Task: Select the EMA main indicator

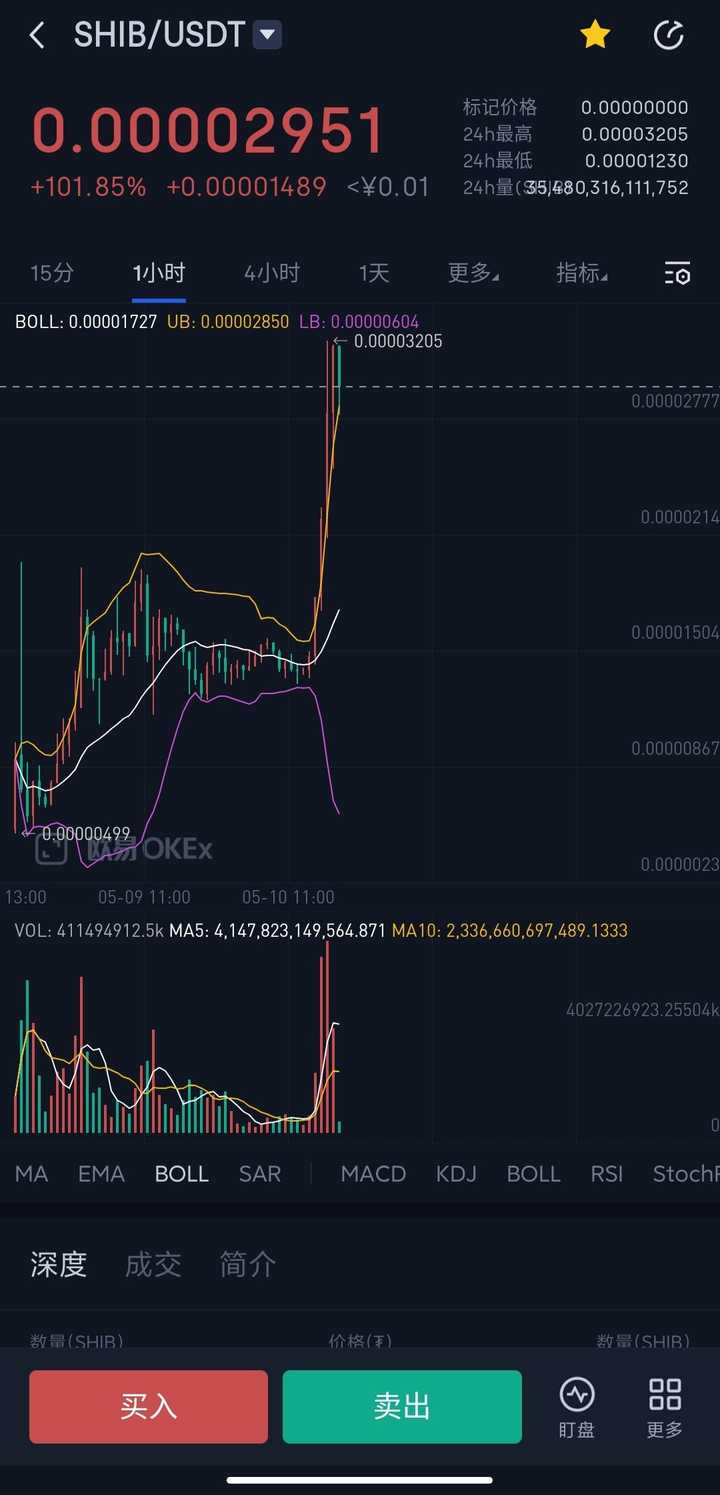Action: [101, 1174]
